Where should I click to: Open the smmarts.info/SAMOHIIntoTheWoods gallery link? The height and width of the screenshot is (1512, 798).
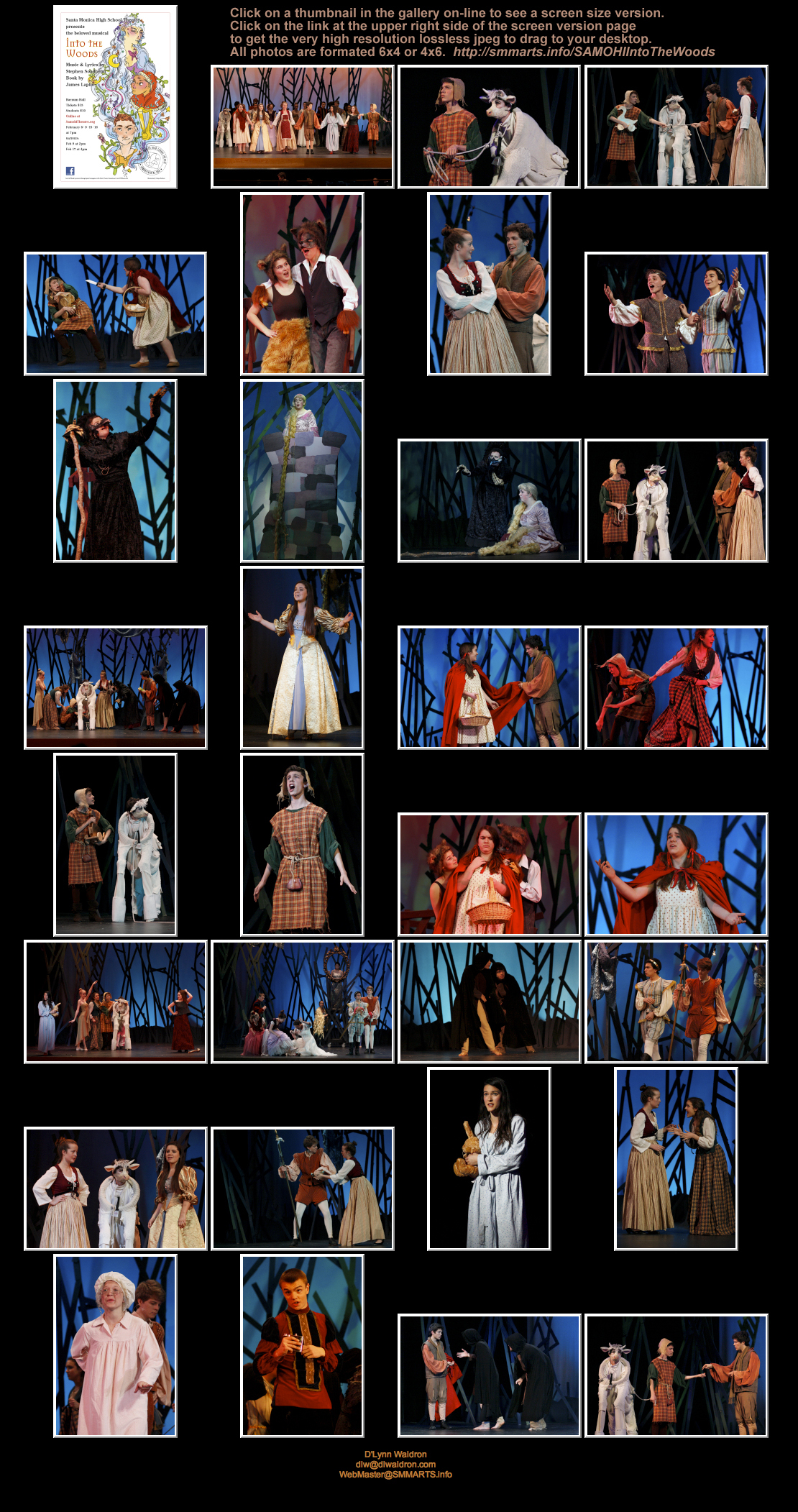tap(584, 52)
